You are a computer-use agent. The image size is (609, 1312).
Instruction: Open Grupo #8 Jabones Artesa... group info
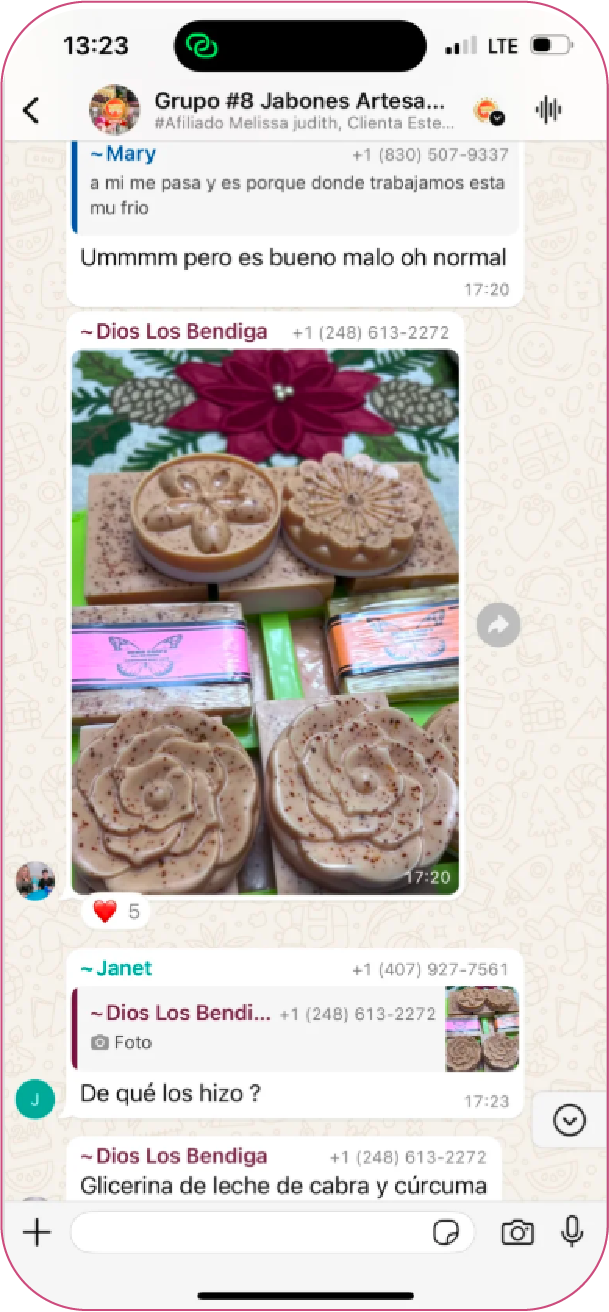pyautogui.click(x=298, y=110)
